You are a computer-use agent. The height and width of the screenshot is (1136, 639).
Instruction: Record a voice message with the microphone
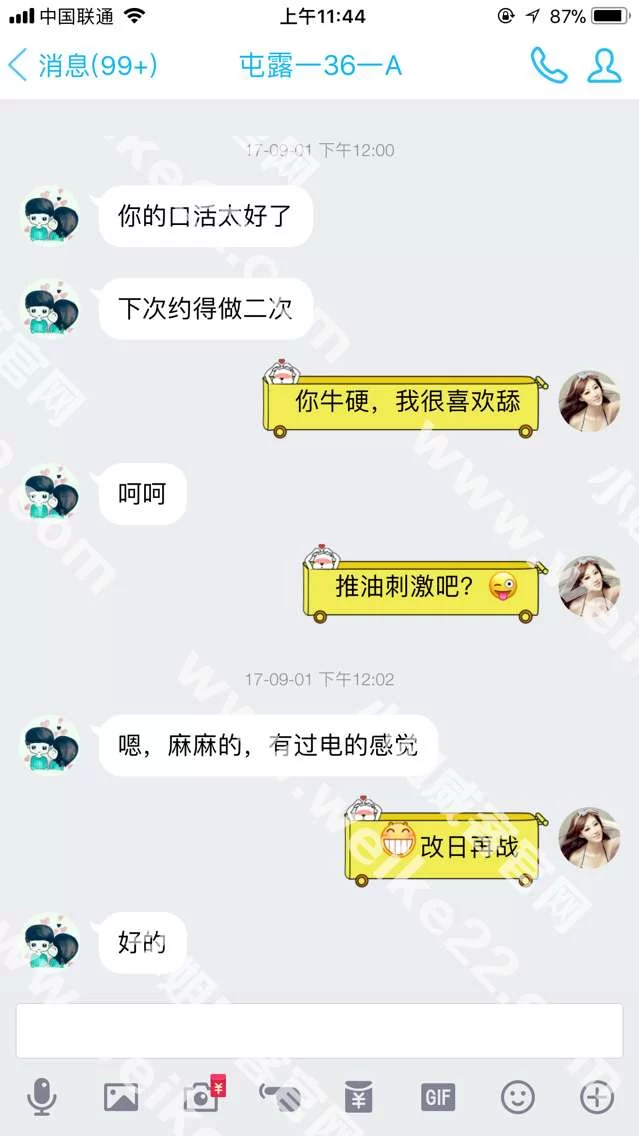[x=41, y=1098]
